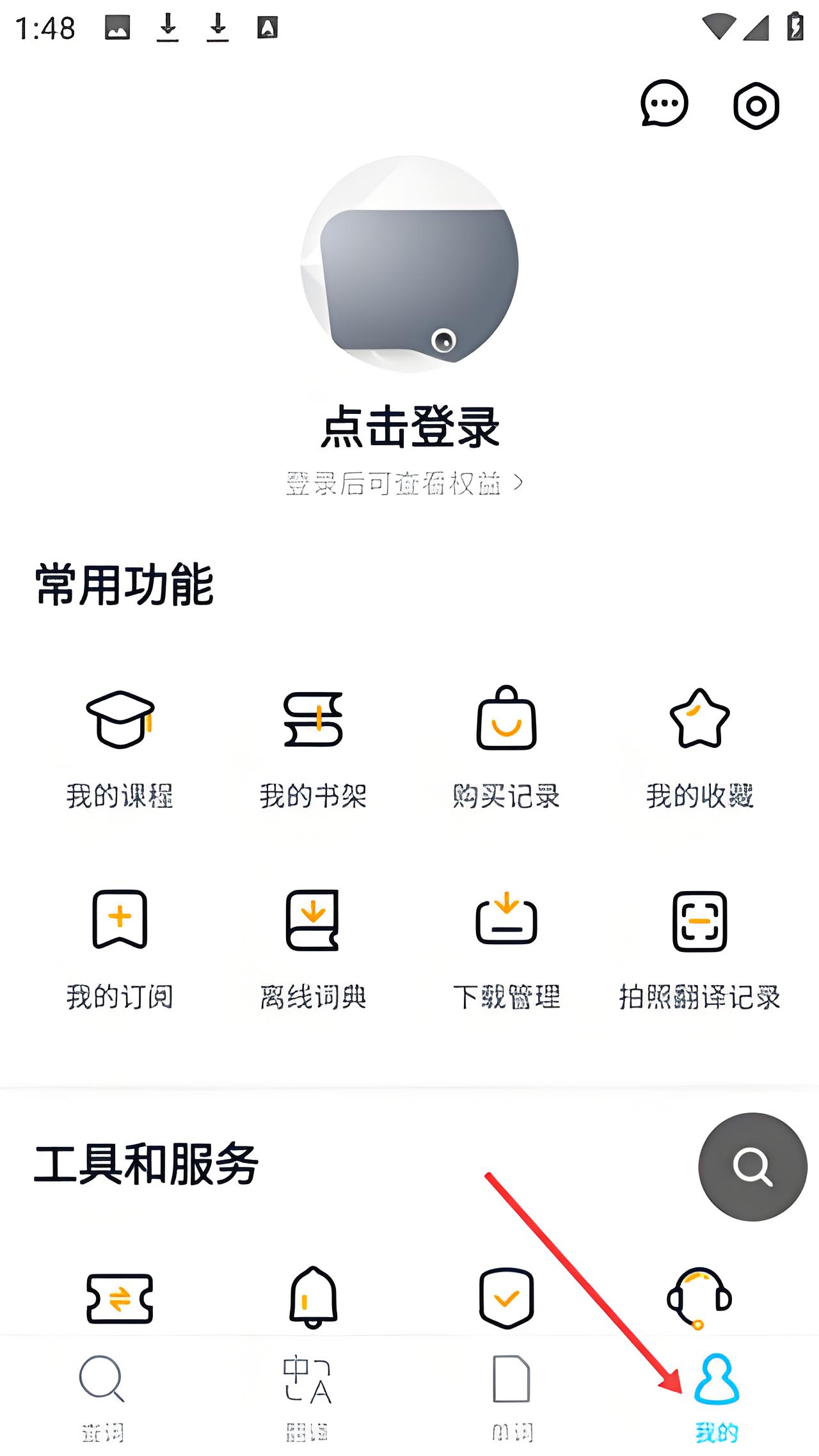Open 我的课程
Screen dimensions: 819x1456
pos(120,748)
